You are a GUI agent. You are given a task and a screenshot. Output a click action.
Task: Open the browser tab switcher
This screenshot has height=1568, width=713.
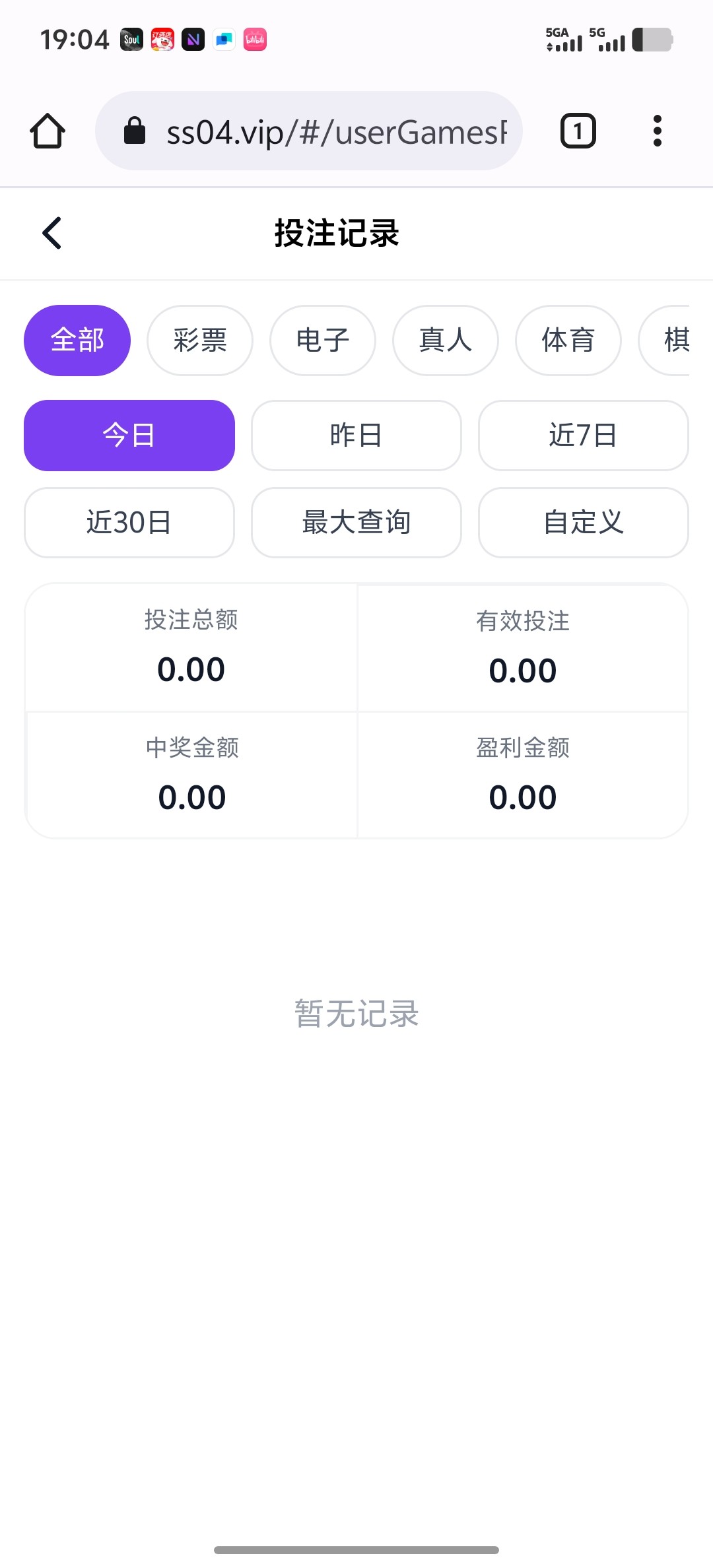pos(578,131)
